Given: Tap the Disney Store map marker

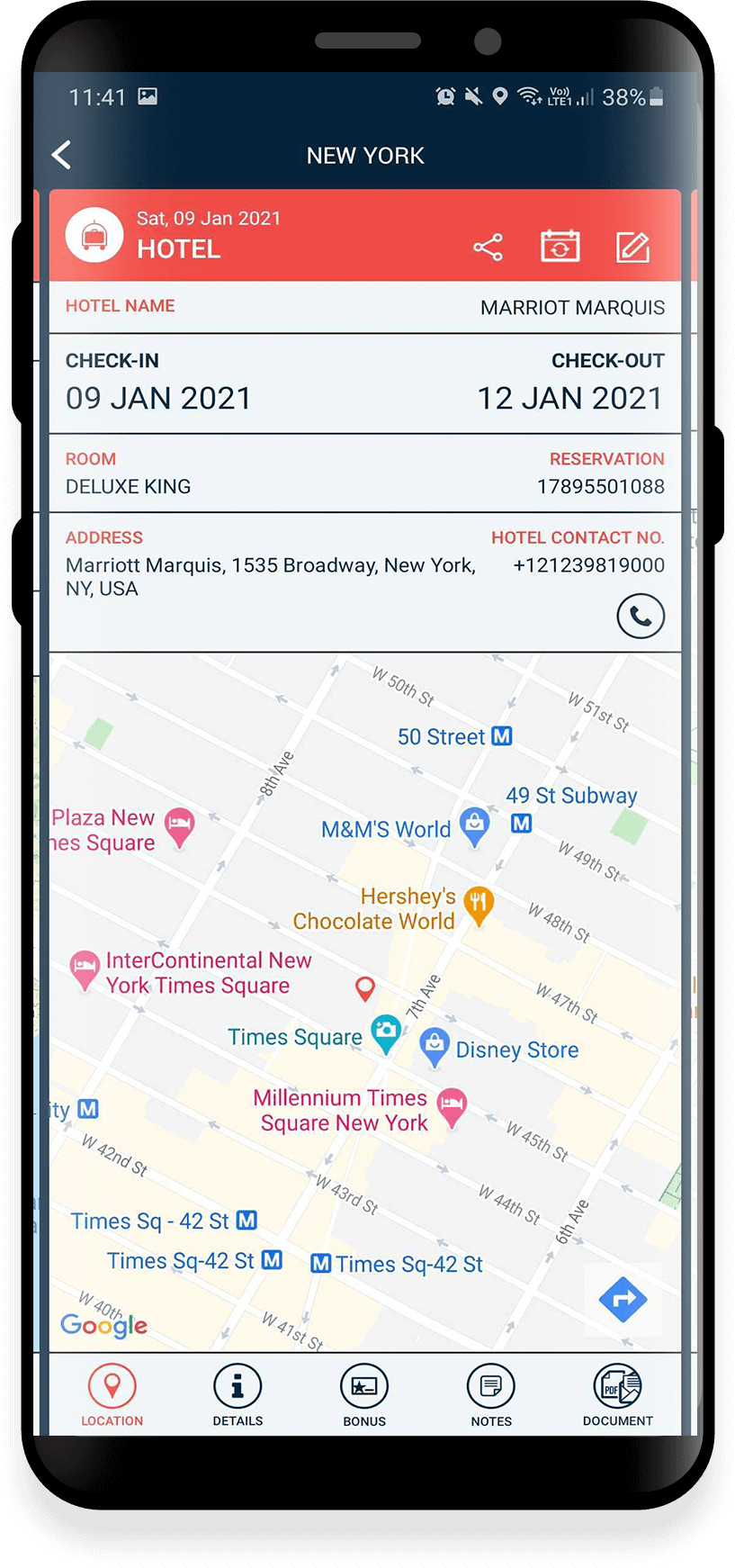Looking at the screenshot, I should (x=435, y=1046).
